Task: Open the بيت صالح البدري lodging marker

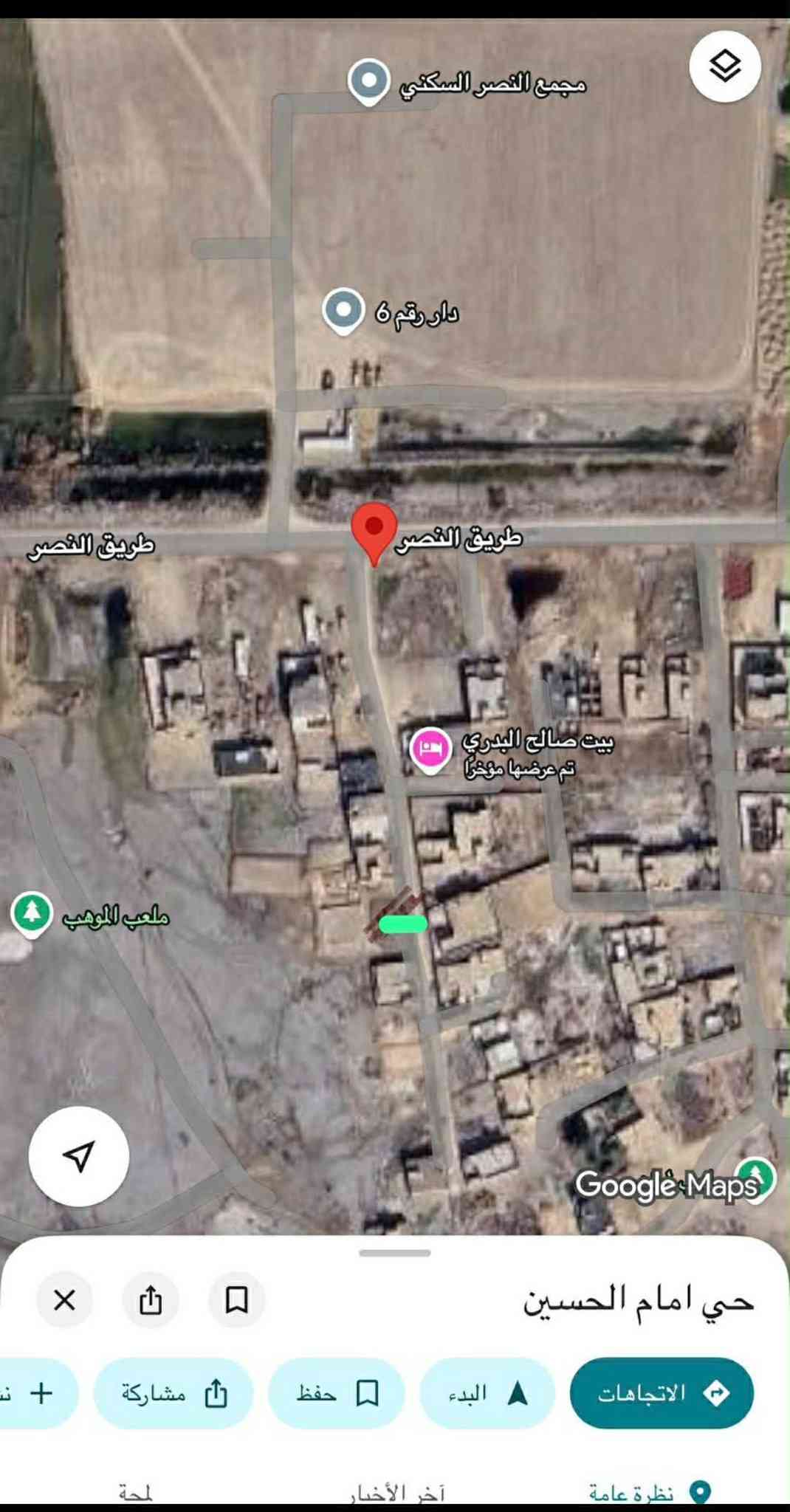Action: 430,749
